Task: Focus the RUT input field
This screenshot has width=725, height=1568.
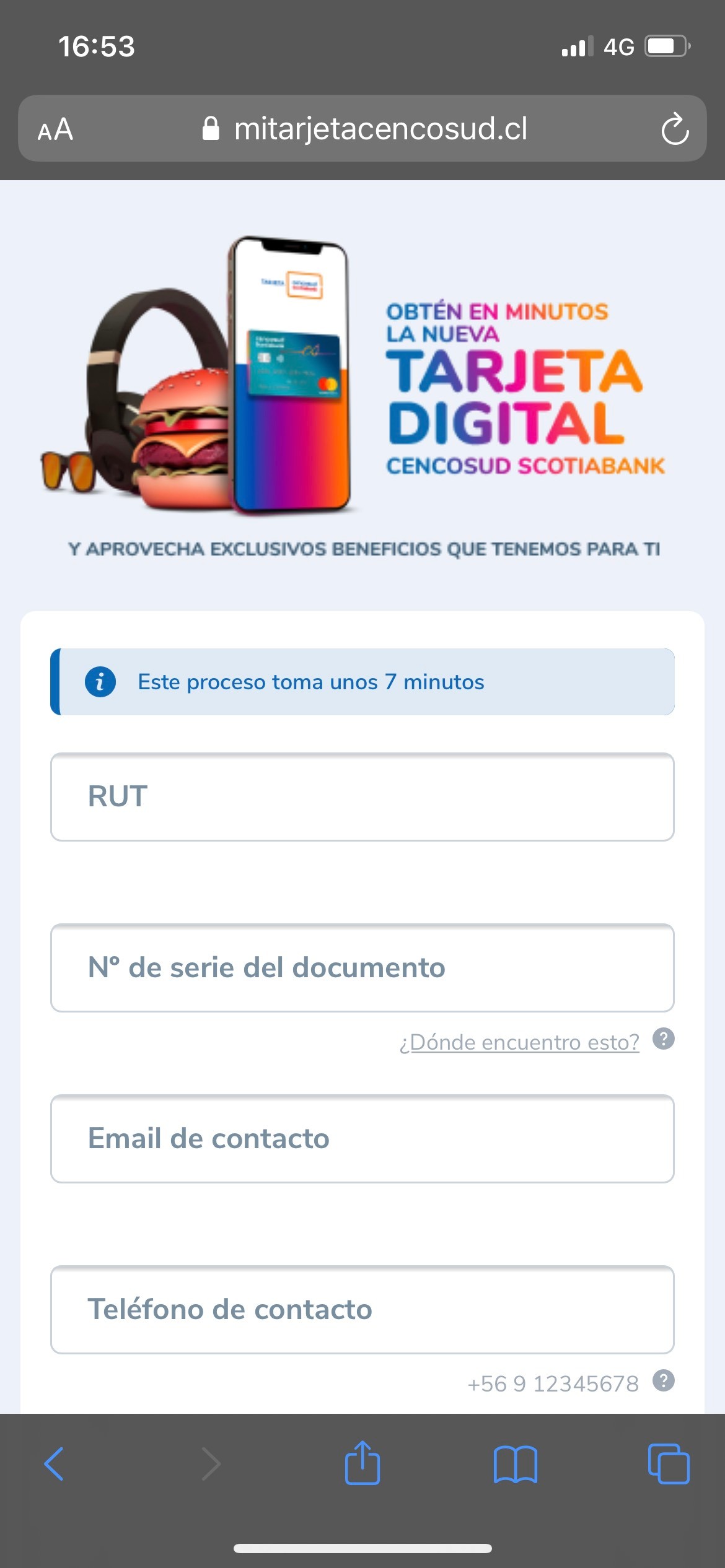Action: pos(362,797)
